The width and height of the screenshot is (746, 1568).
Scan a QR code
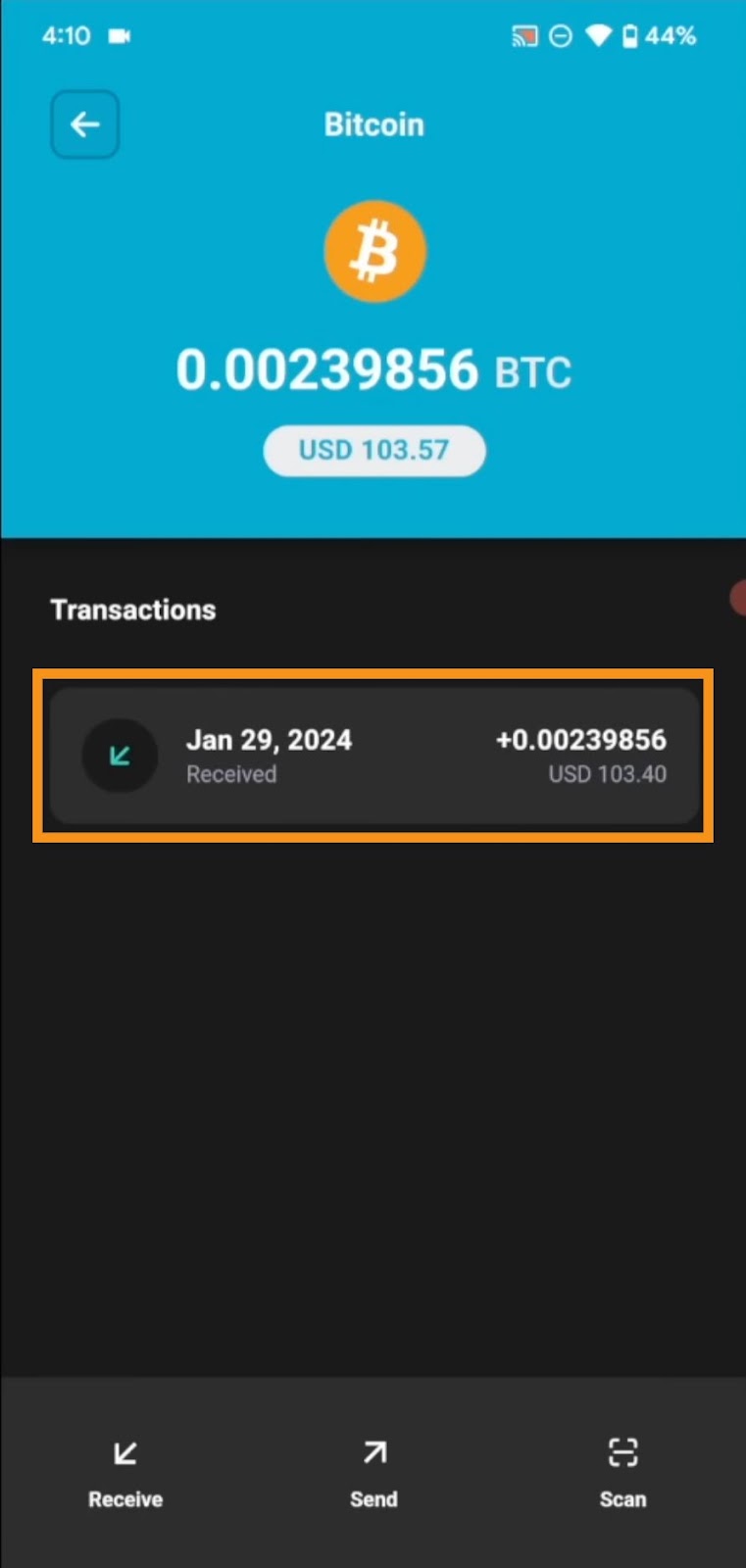tap(622, 1473)
